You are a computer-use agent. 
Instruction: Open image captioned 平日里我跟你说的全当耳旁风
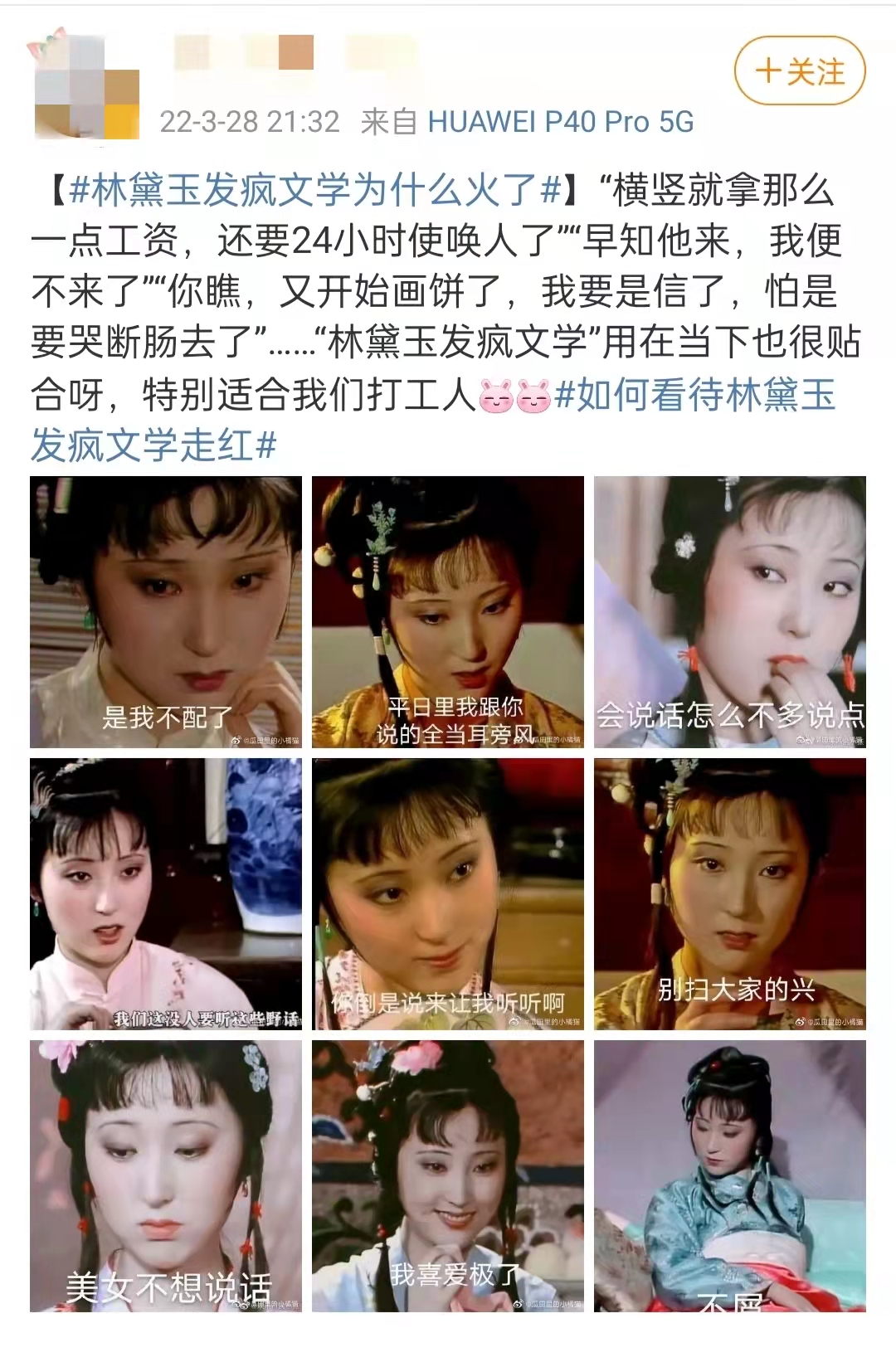(x=448, y=612)
